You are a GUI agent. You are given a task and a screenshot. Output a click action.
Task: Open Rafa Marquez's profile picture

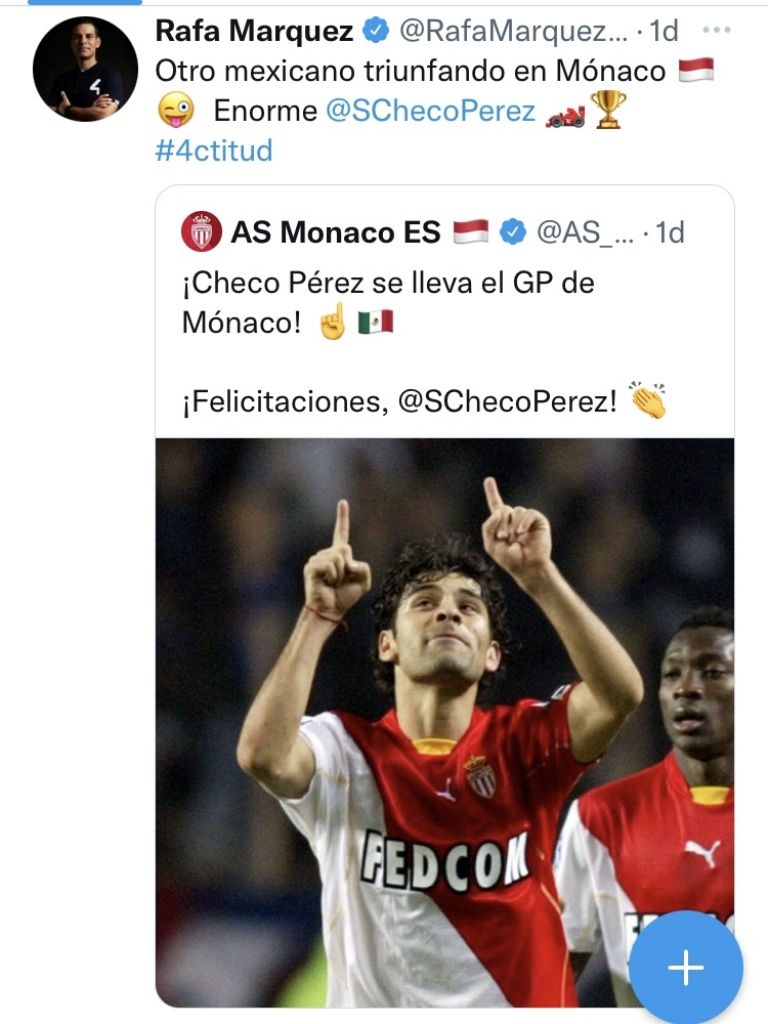(x=85, y=69)
